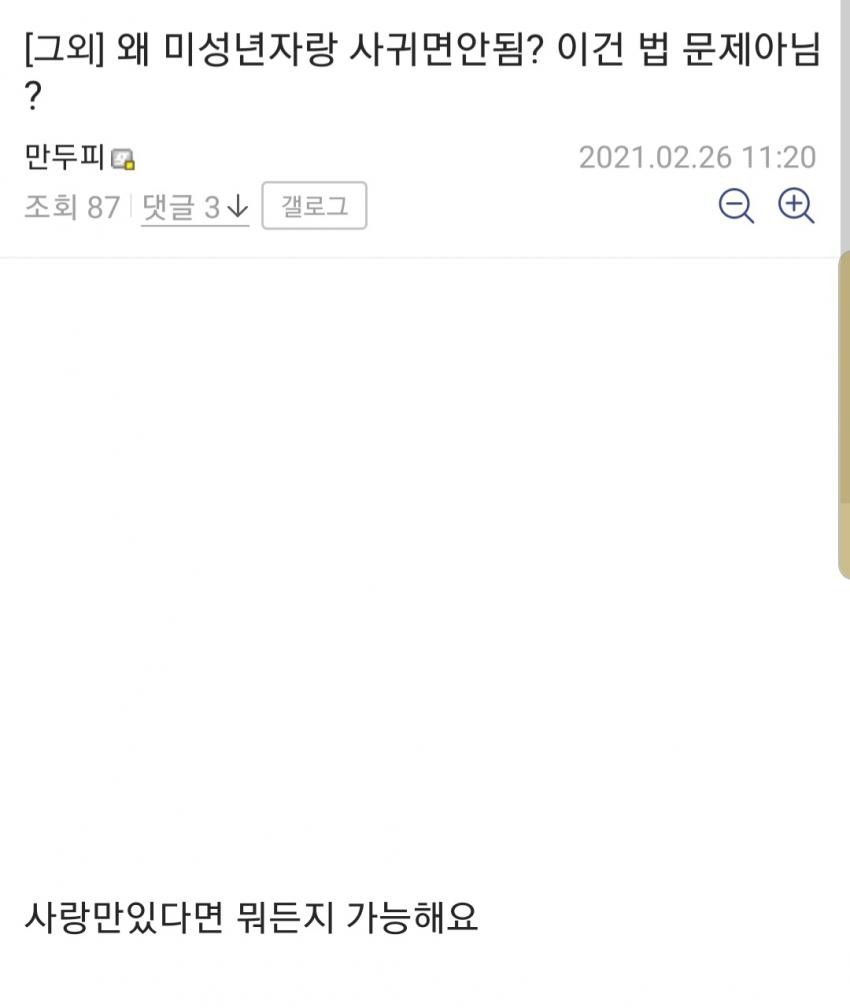Image resolution: width=850 pixels, height=1008 pixels.
Task: Decrease the text size with the minus magnifier
Action: (x=736, y=206)
